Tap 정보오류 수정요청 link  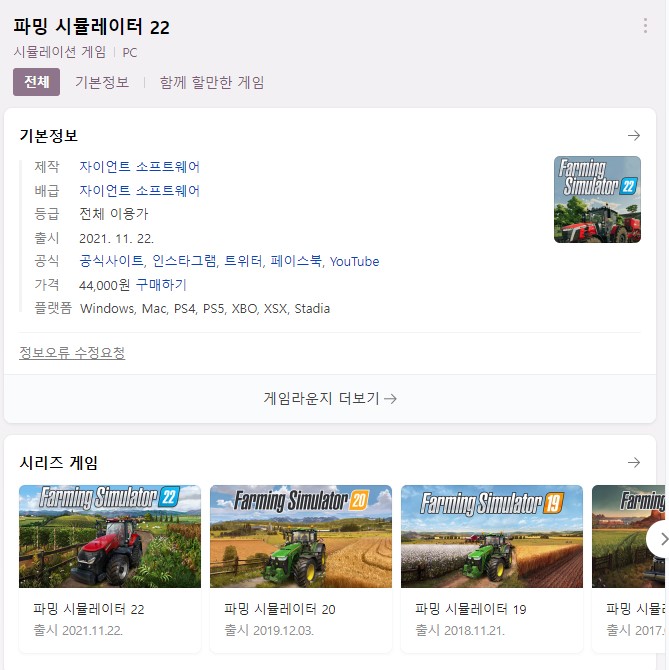click(x=72, y=353)
